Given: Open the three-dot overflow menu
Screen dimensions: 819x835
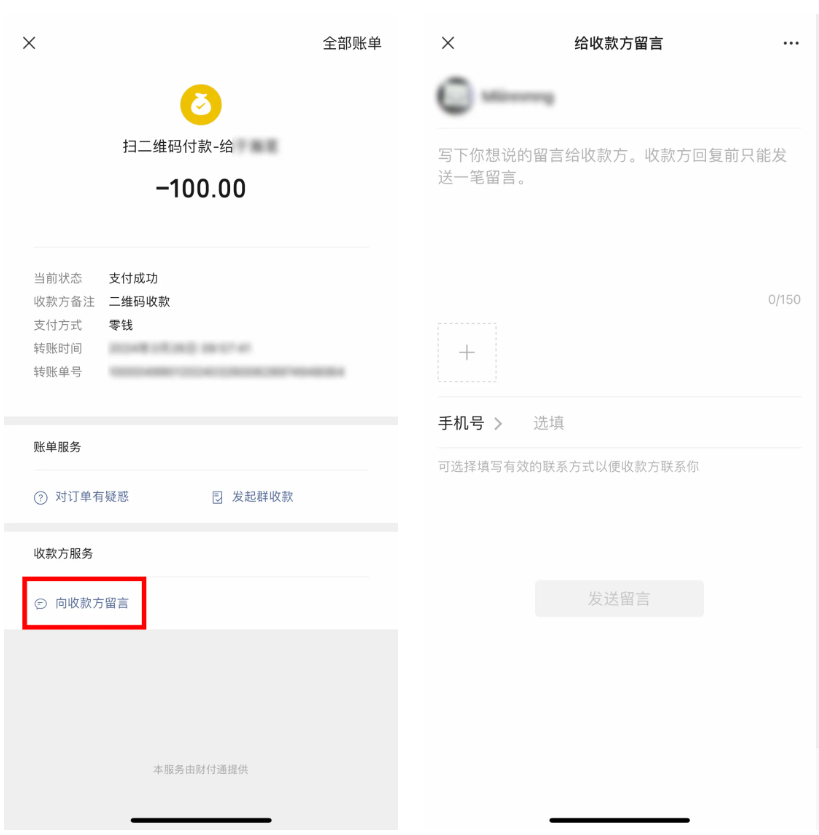Looking at the screenshot, I should (x=791, y=44).
